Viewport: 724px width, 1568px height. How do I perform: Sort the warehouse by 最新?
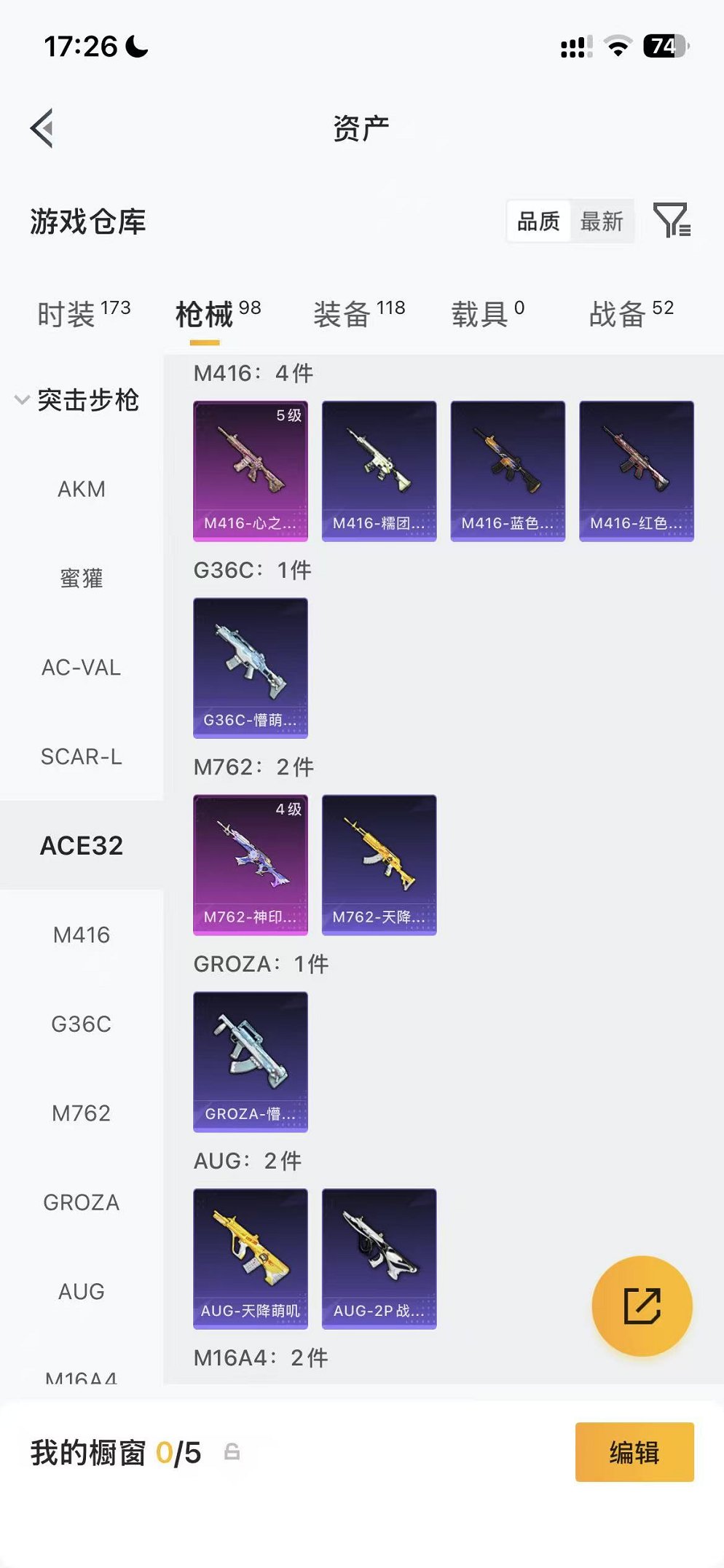602,221
